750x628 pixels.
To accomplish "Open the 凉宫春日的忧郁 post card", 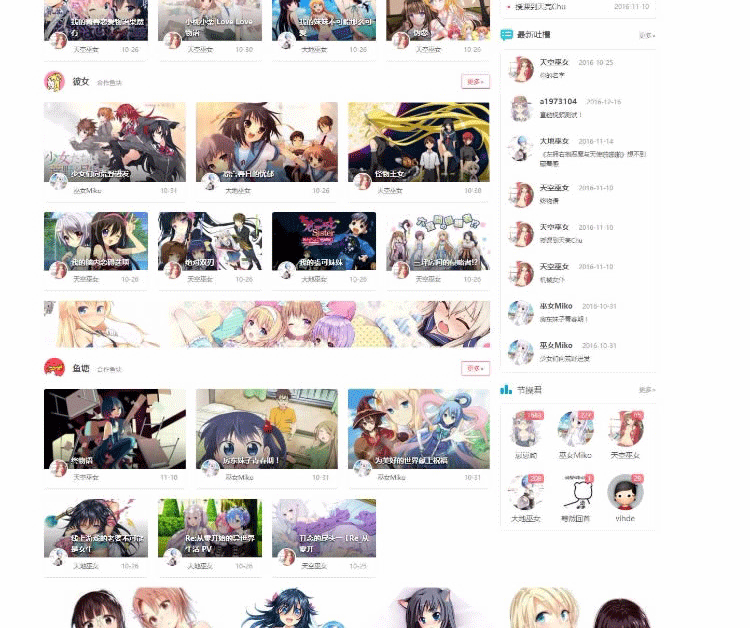I will point(266,142).
